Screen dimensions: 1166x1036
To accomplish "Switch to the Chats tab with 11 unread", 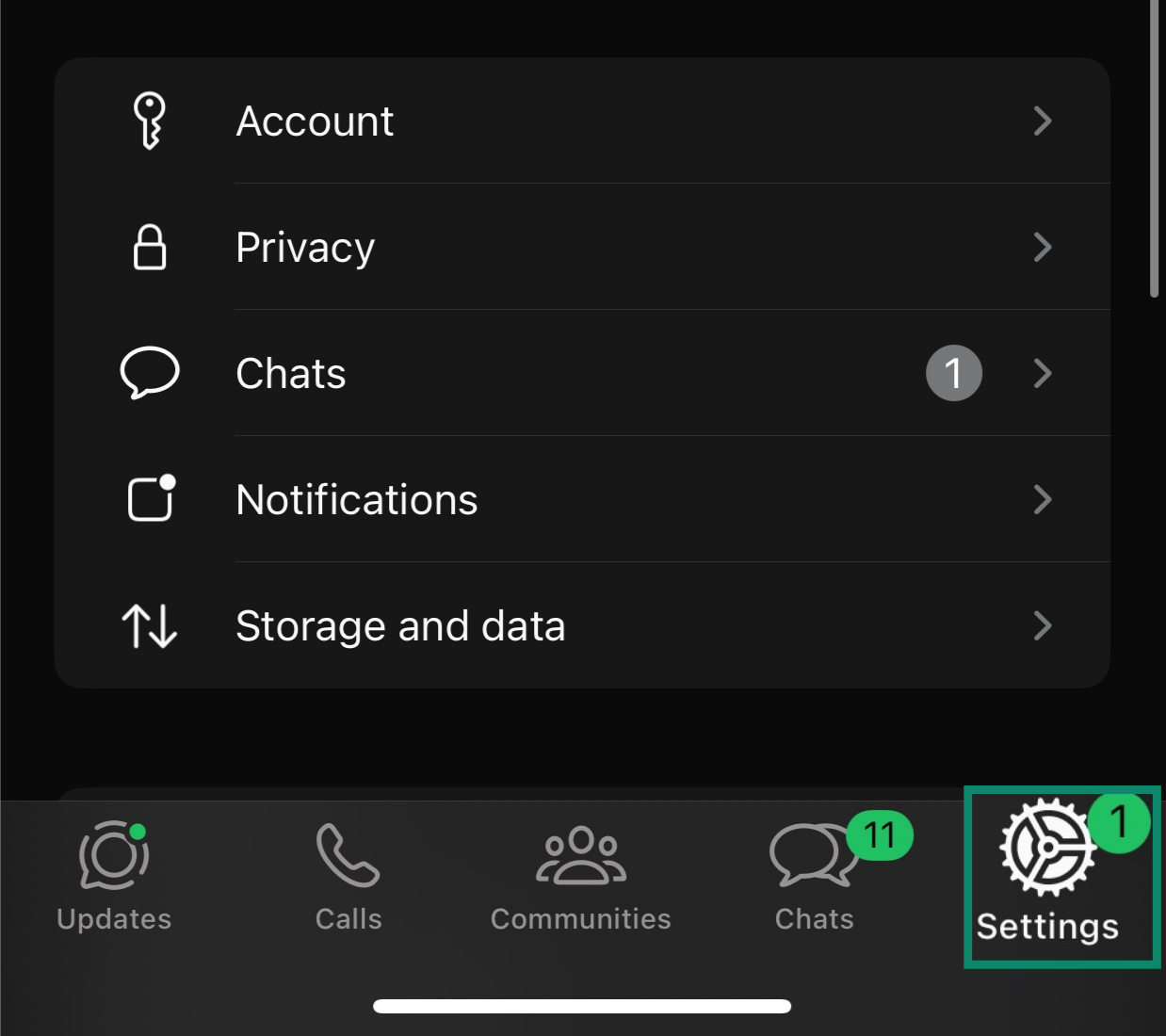I will [x=815, y=876].
